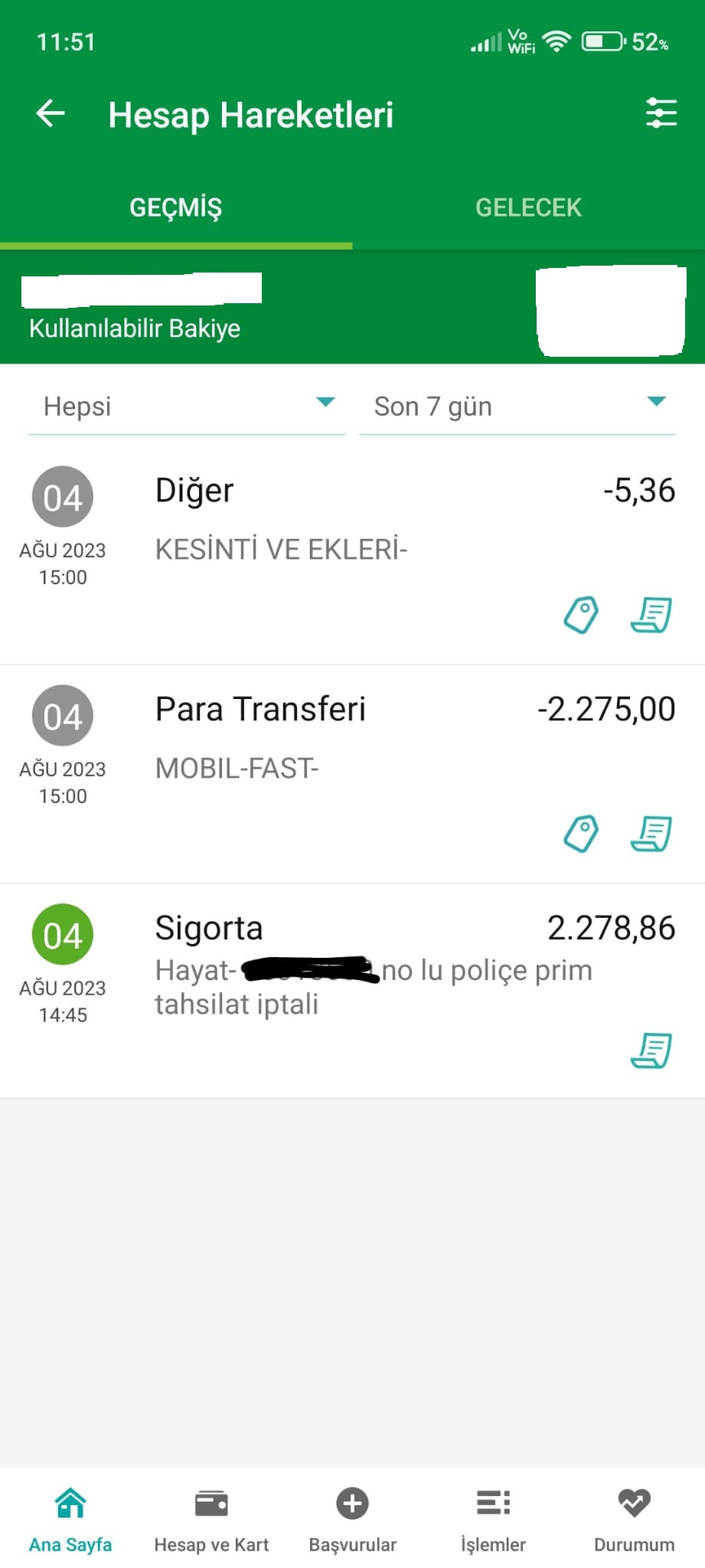Image resolution: width=705 pixels, height=1568 pixels.
Task: Go back using the top arrow
Action: (x=51, y=114)
